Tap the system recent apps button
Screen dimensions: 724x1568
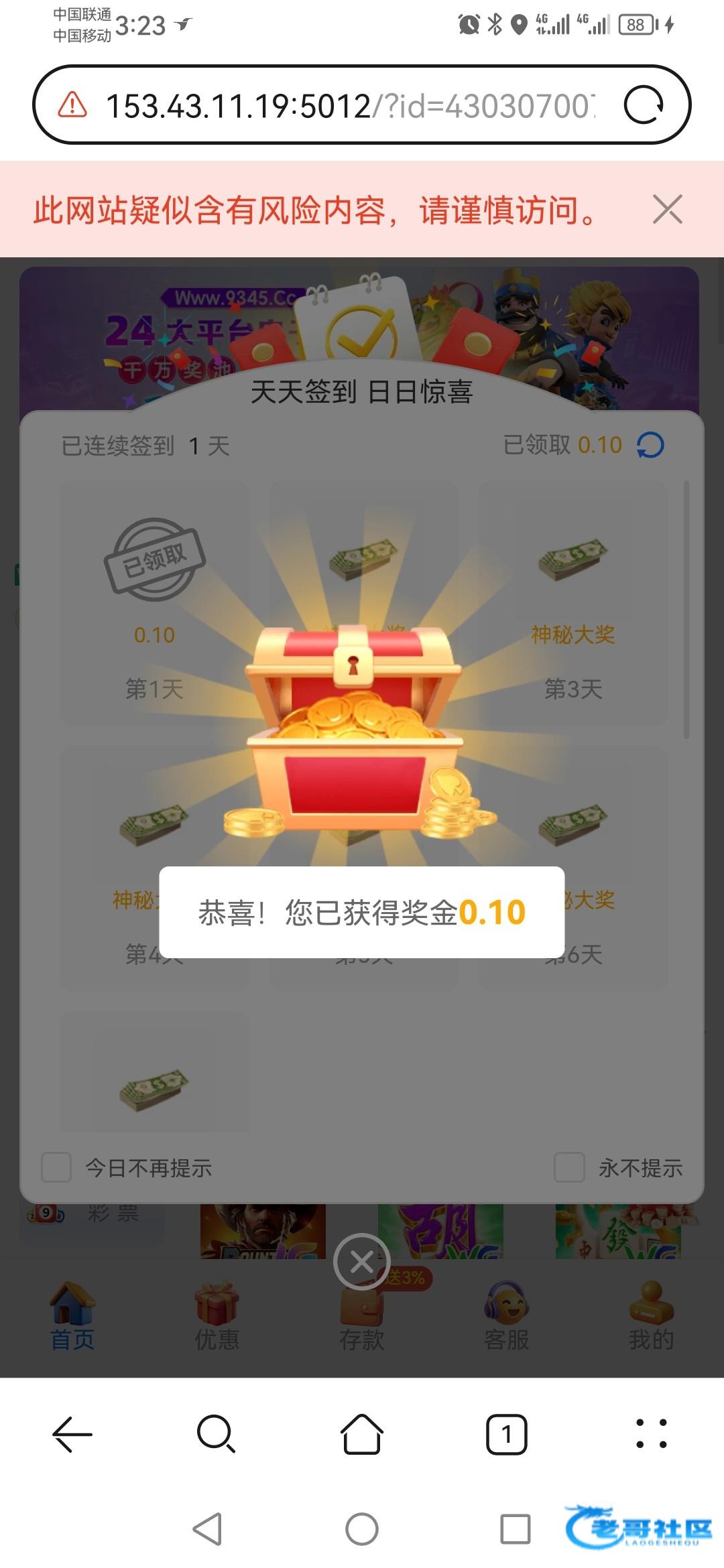click(516, 1529)
